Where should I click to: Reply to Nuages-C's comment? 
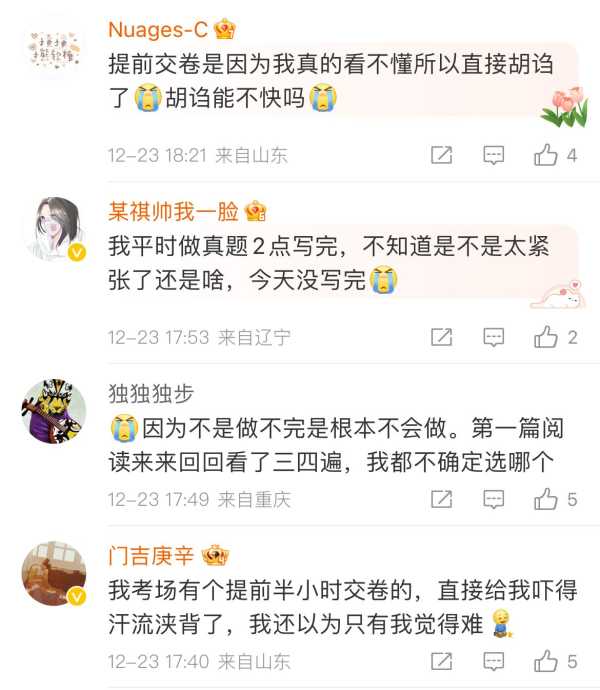coord(494,155)
